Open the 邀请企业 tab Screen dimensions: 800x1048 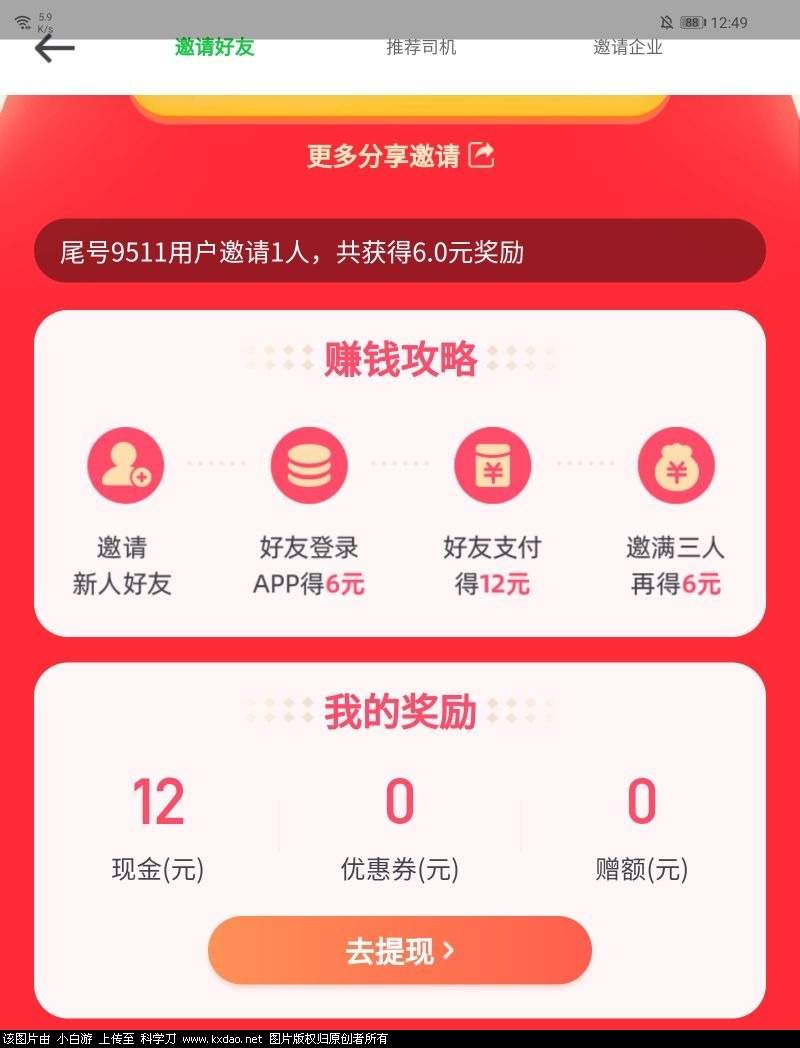pyautogui.click(x=628, y=48)
